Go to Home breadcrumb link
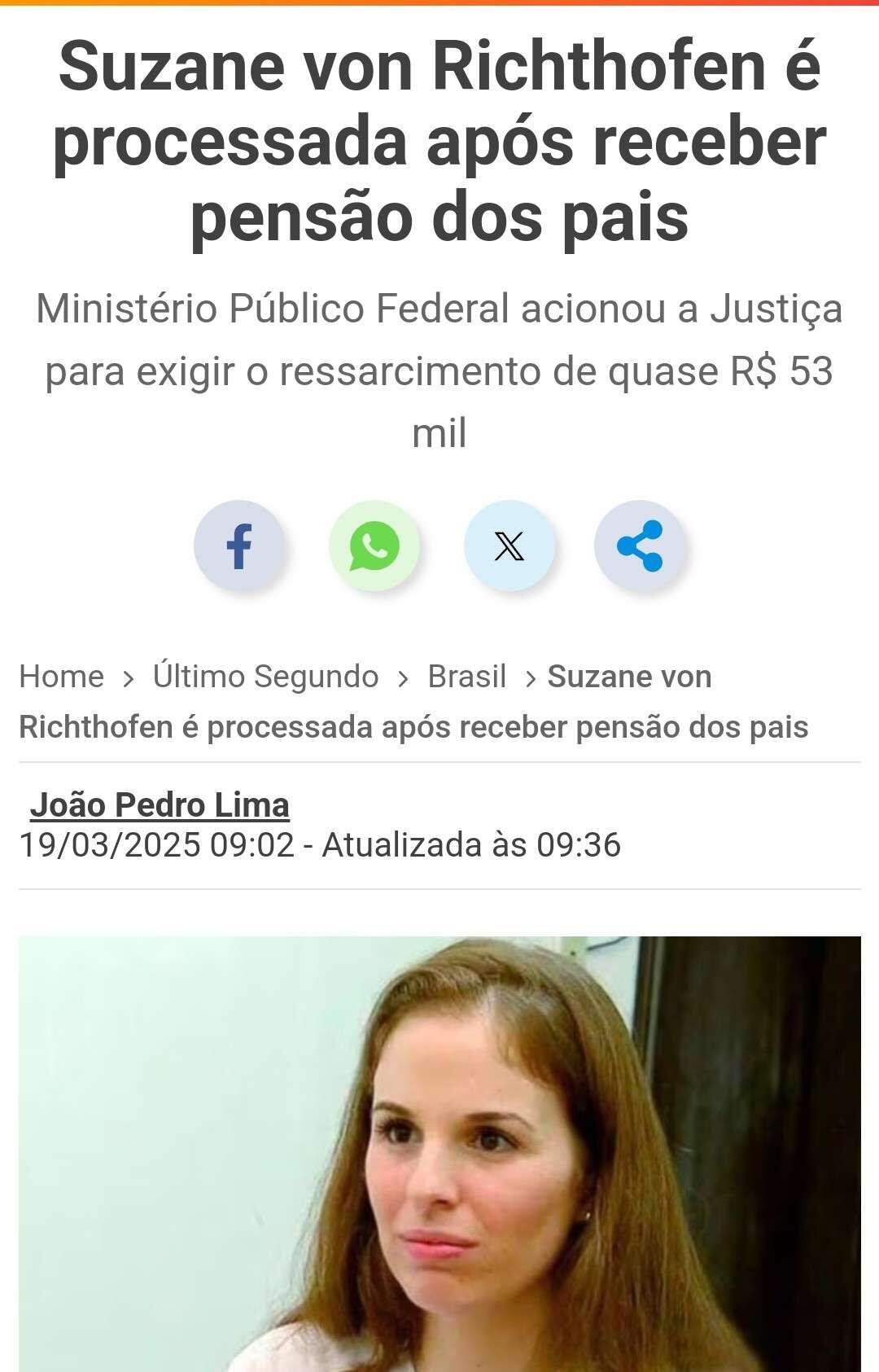This screenshot has height=1372, width=879. (62, 677)
